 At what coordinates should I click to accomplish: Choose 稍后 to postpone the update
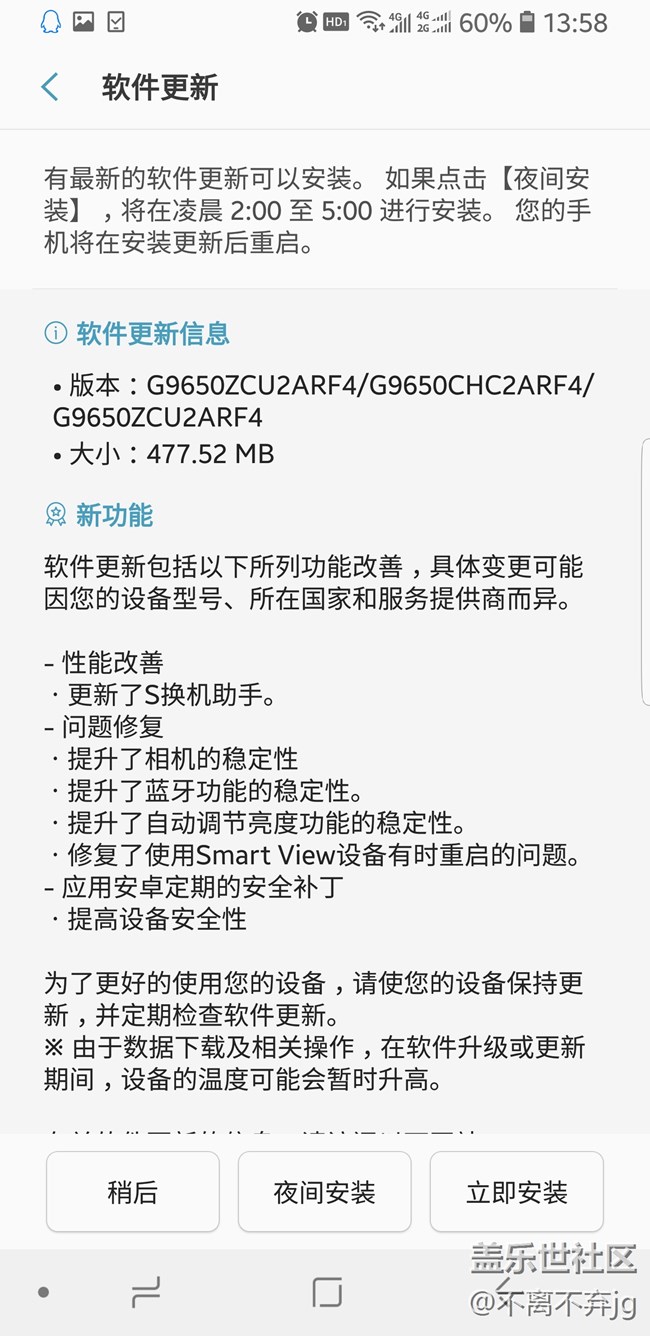click(132, 1191)
